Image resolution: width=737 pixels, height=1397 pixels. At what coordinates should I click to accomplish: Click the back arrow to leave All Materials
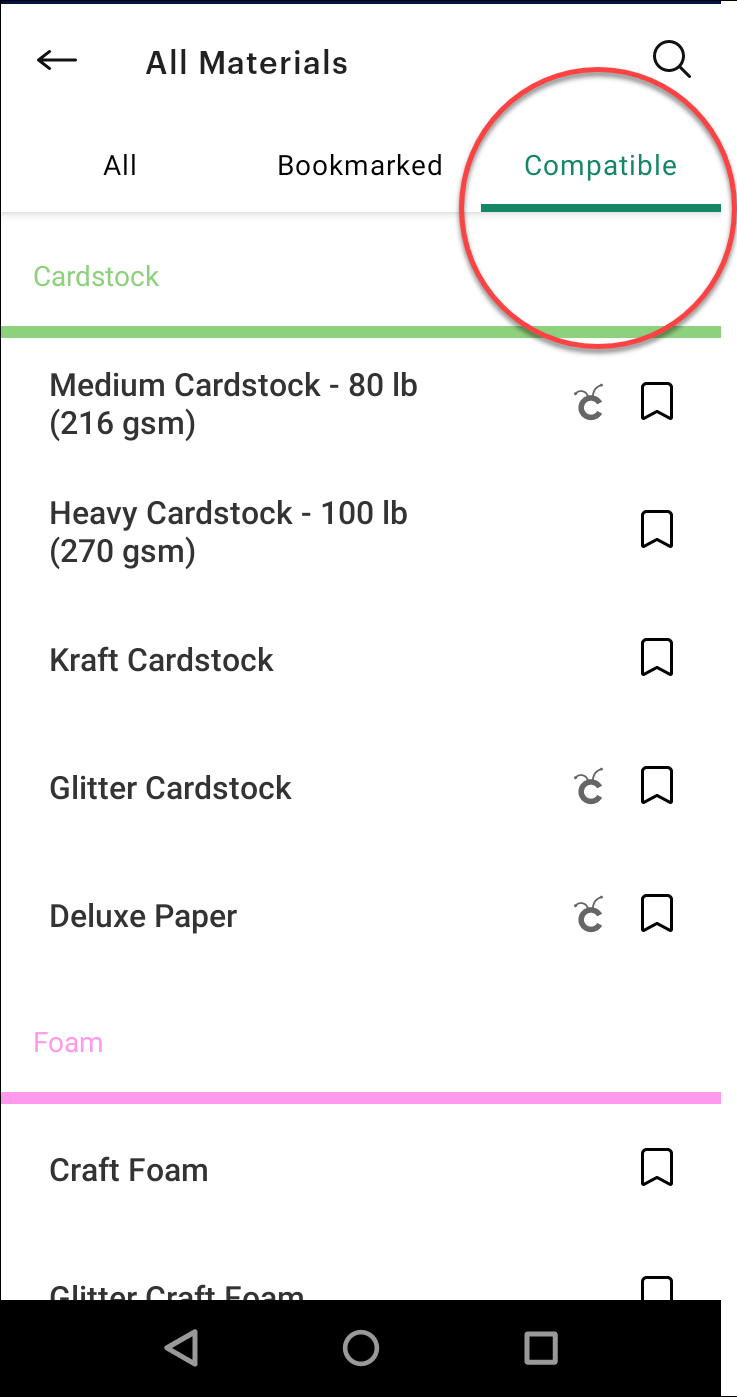pos(56,60)
